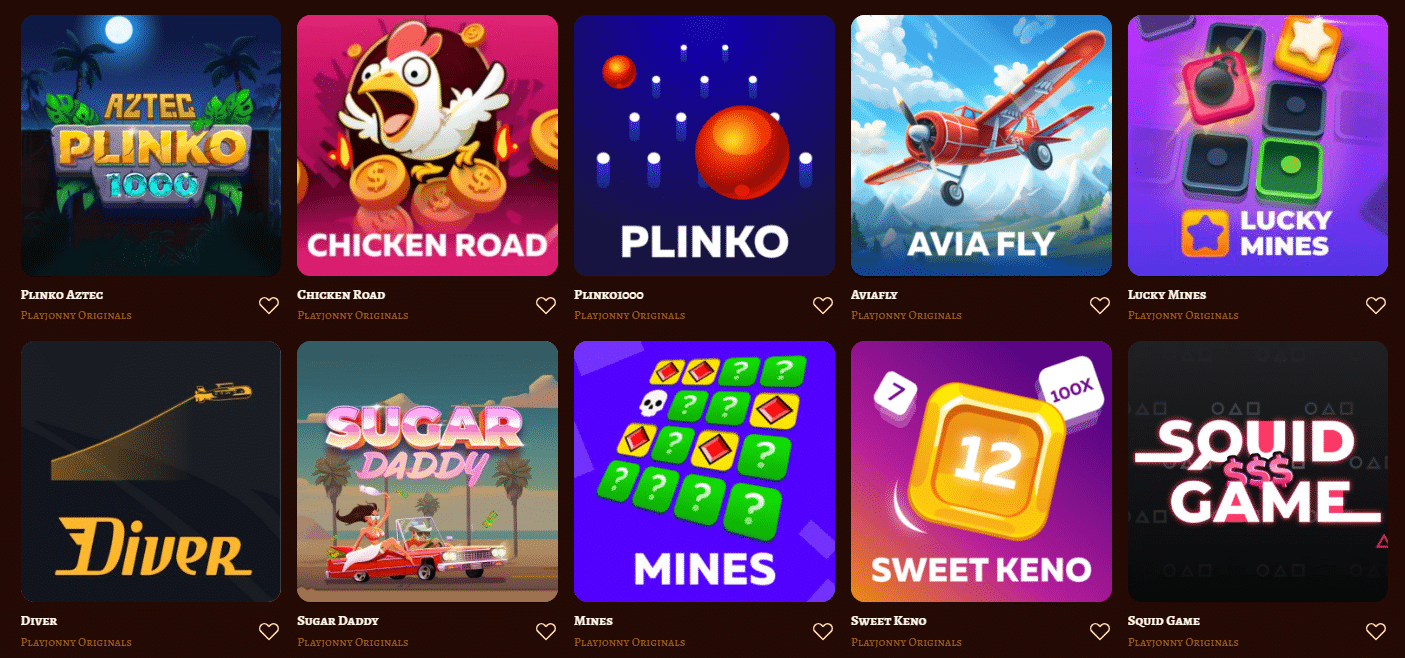Tap the heart next to Diver
The width and height of the screenshot is (1405, 658).
269,631
